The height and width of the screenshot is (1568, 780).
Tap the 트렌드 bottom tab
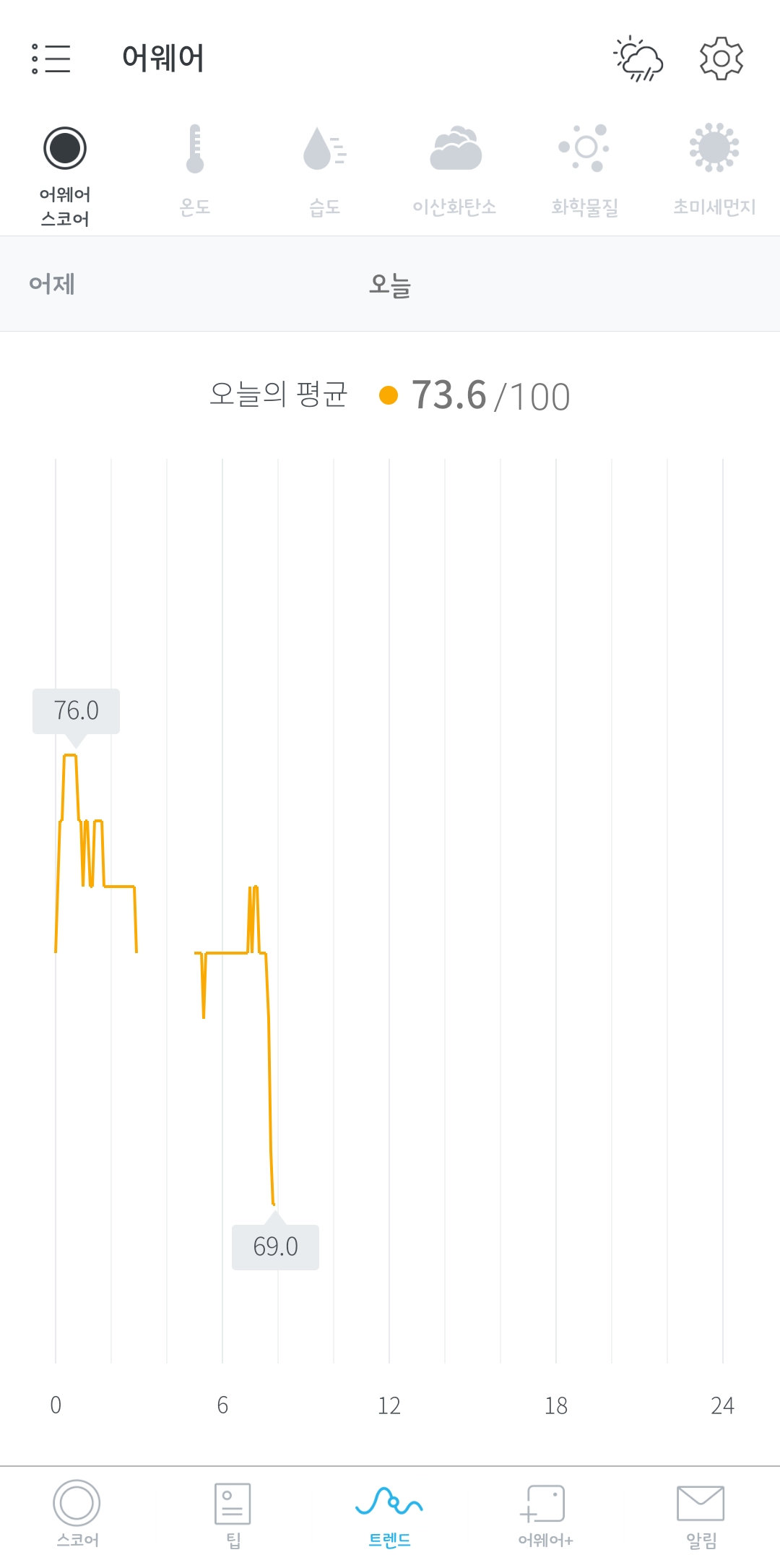click(389, 1514)
